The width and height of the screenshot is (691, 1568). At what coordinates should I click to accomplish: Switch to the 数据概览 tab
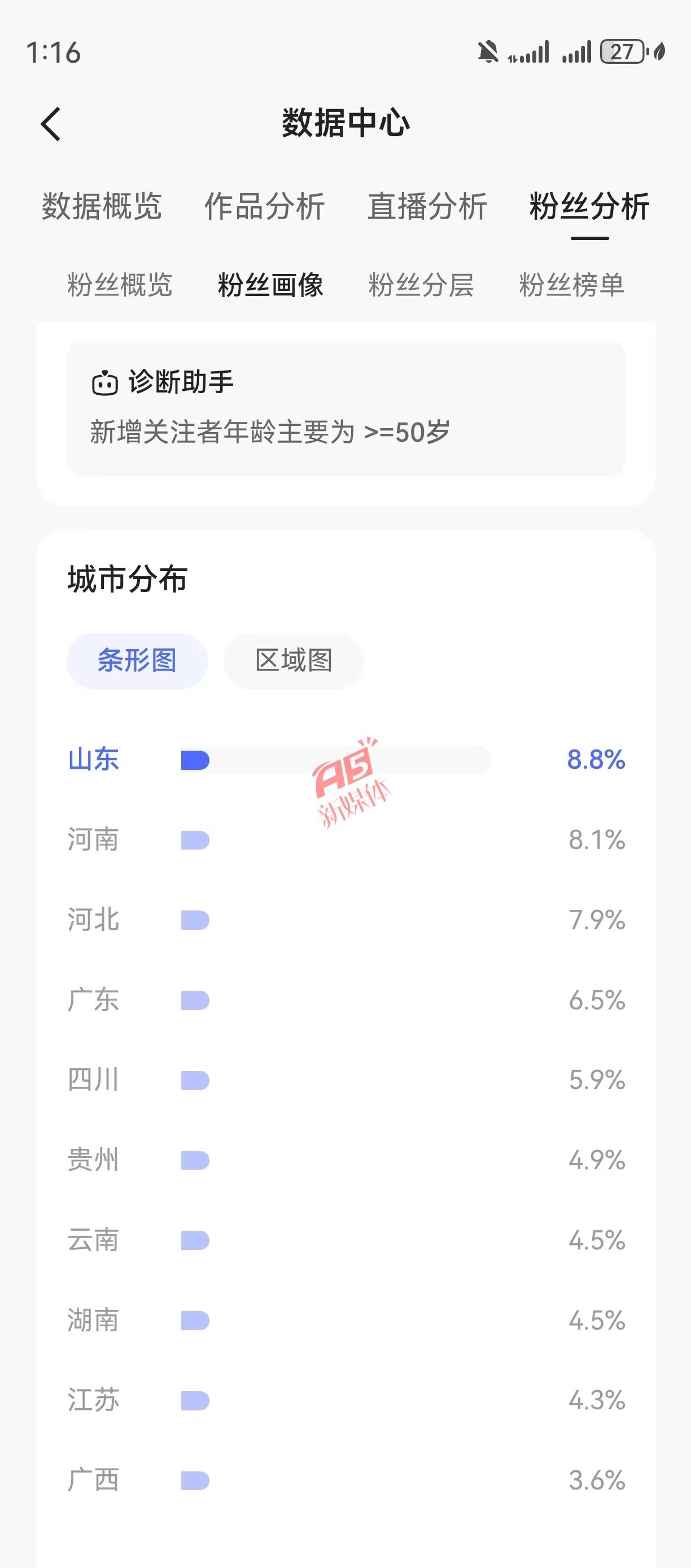point(102,206)
